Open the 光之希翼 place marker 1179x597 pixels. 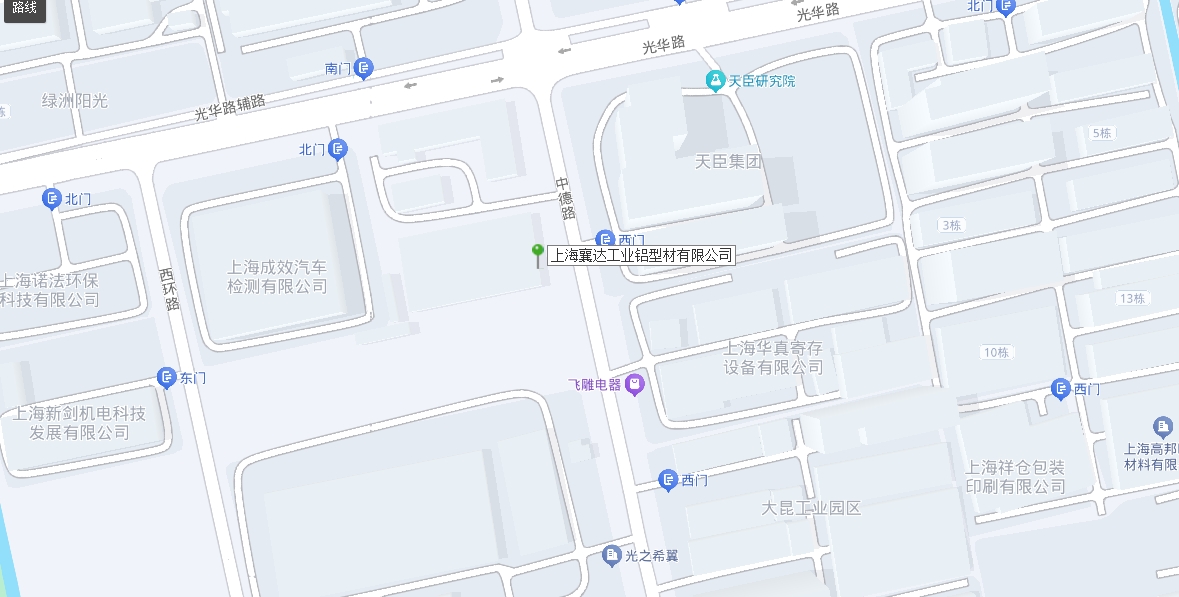[613, 555]
